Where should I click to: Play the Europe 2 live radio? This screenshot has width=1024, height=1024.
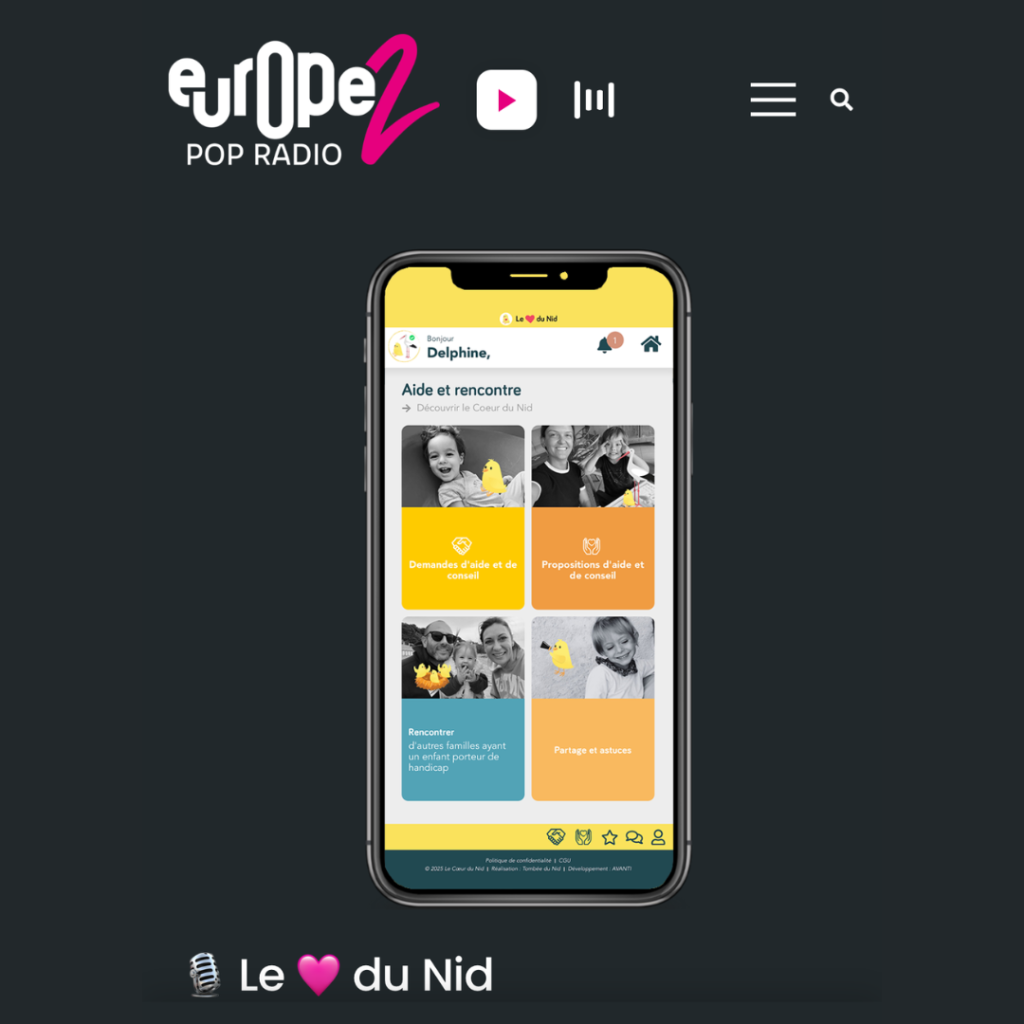click(x=506, y=100)
